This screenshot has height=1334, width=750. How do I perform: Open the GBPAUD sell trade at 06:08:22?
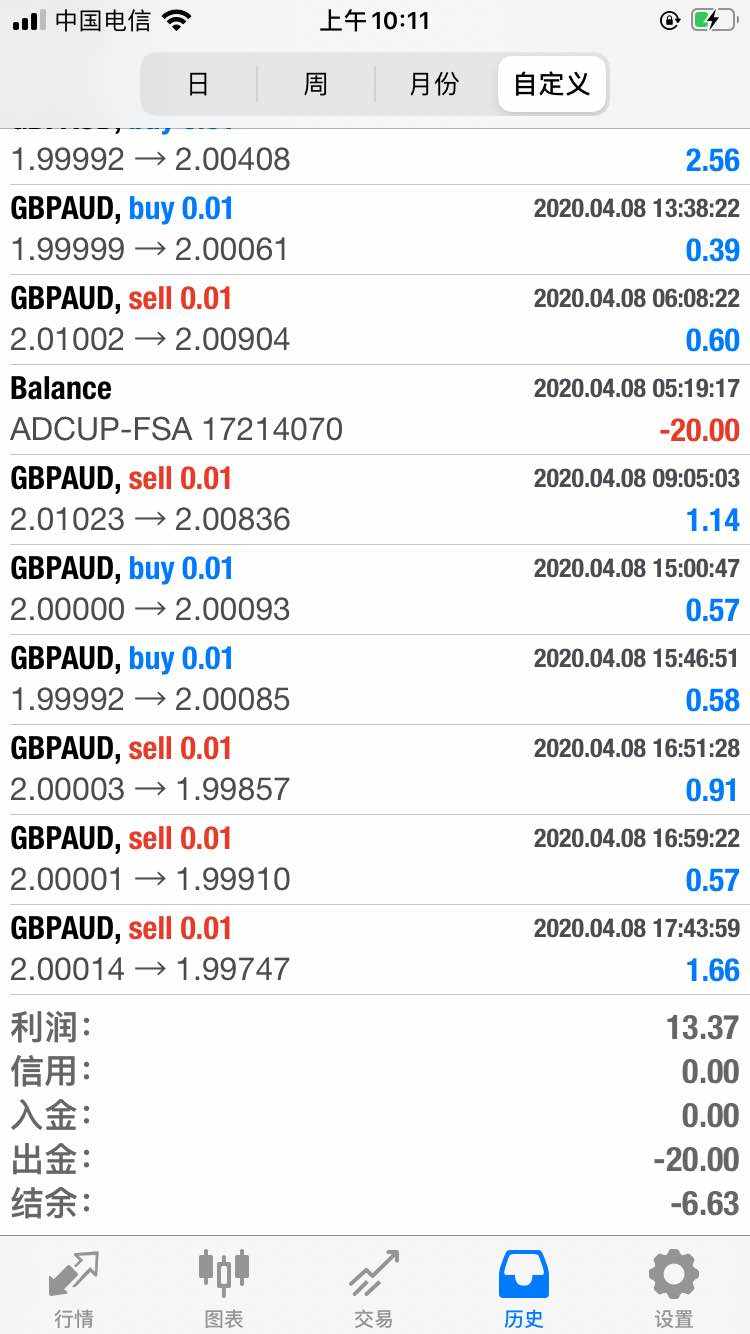coord(375,319)
